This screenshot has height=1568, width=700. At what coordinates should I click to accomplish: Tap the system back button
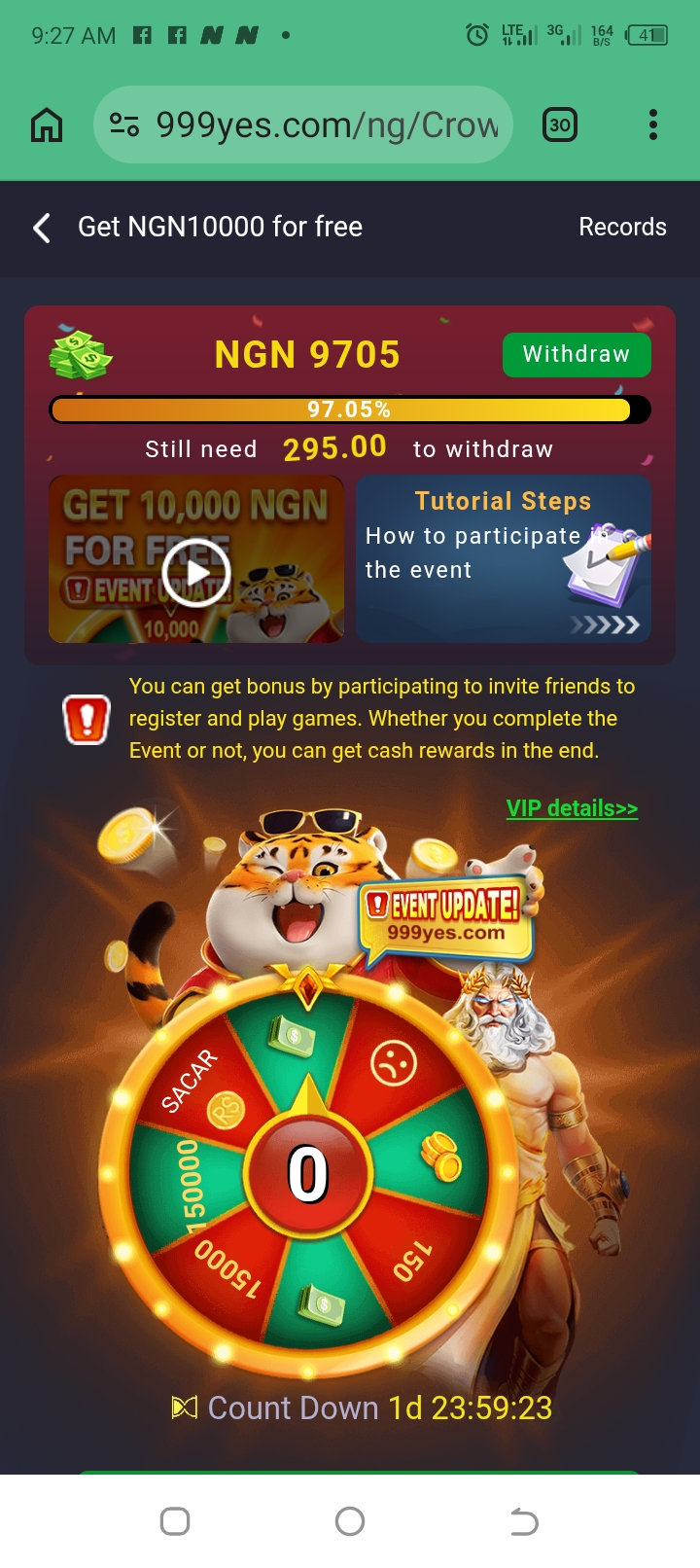click(524, 1521)
